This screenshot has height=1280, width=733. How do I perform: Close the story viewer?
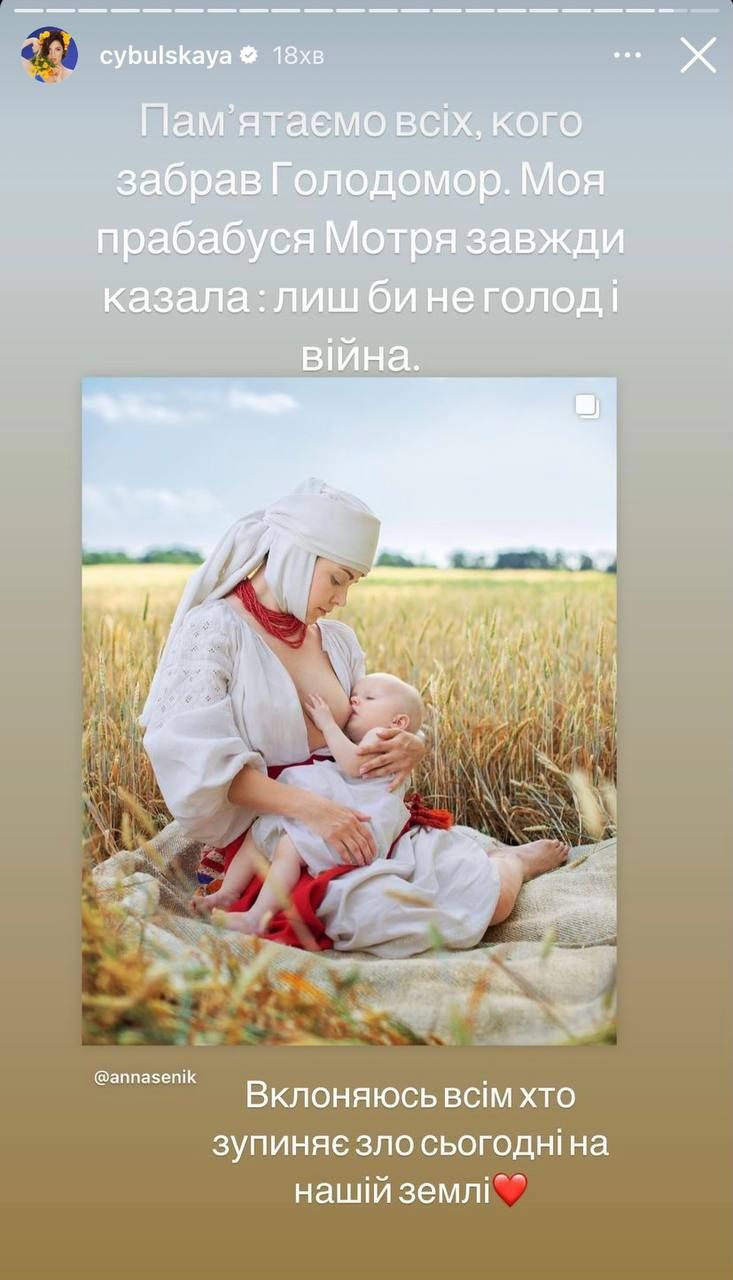tap(698, 55)
